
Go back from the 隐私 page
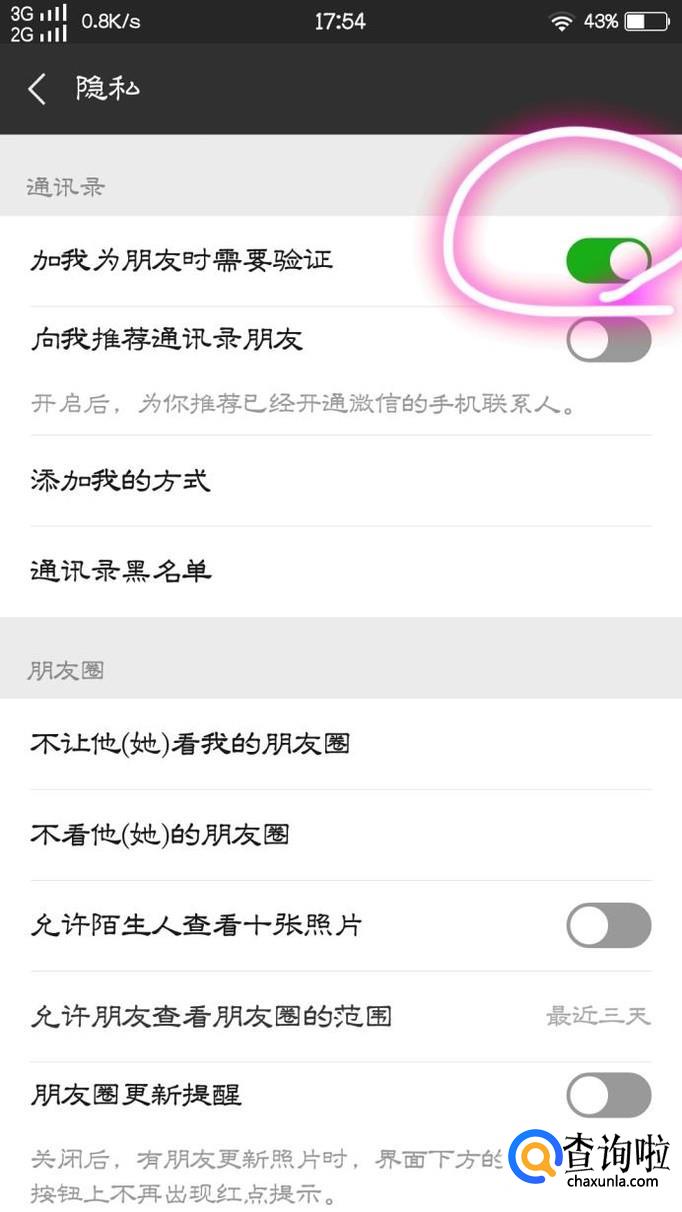pyautogui.click(x=37, y=89)
